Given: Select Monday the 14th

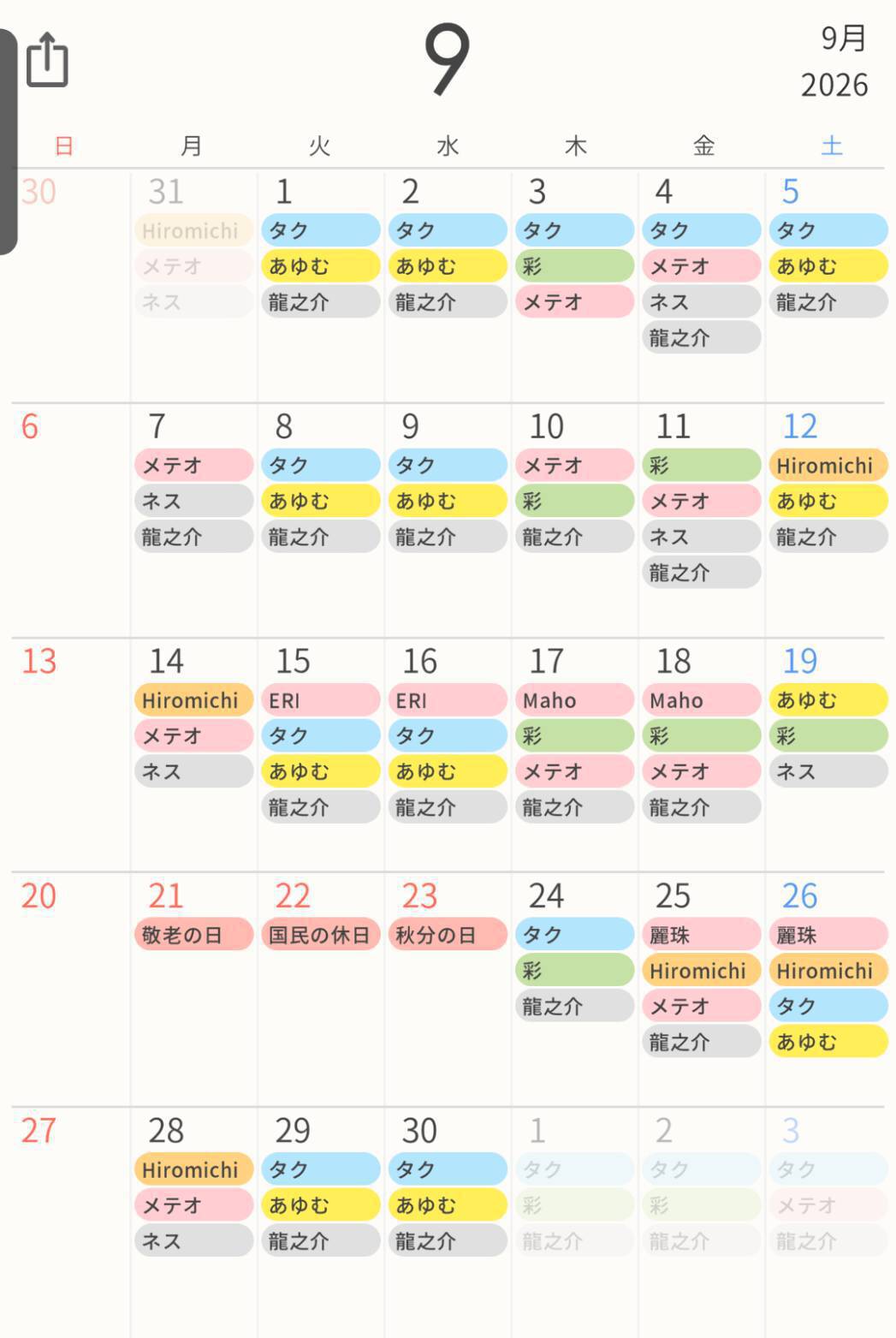Looking at the screenshot, I should [x=193, y=755].
